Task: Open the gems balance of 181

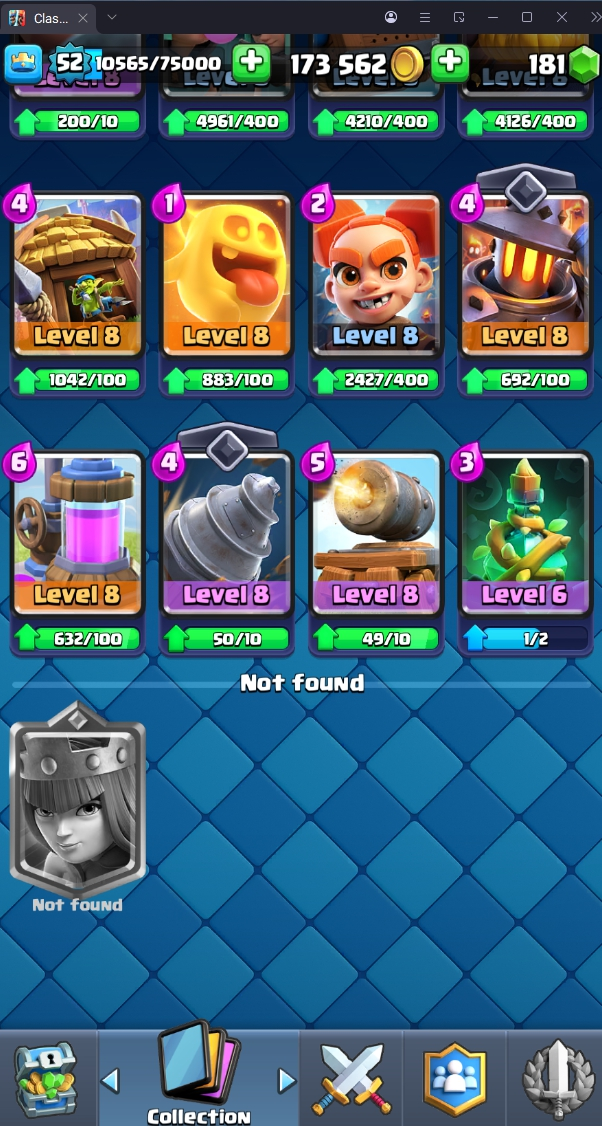Action: pos(560,64)
